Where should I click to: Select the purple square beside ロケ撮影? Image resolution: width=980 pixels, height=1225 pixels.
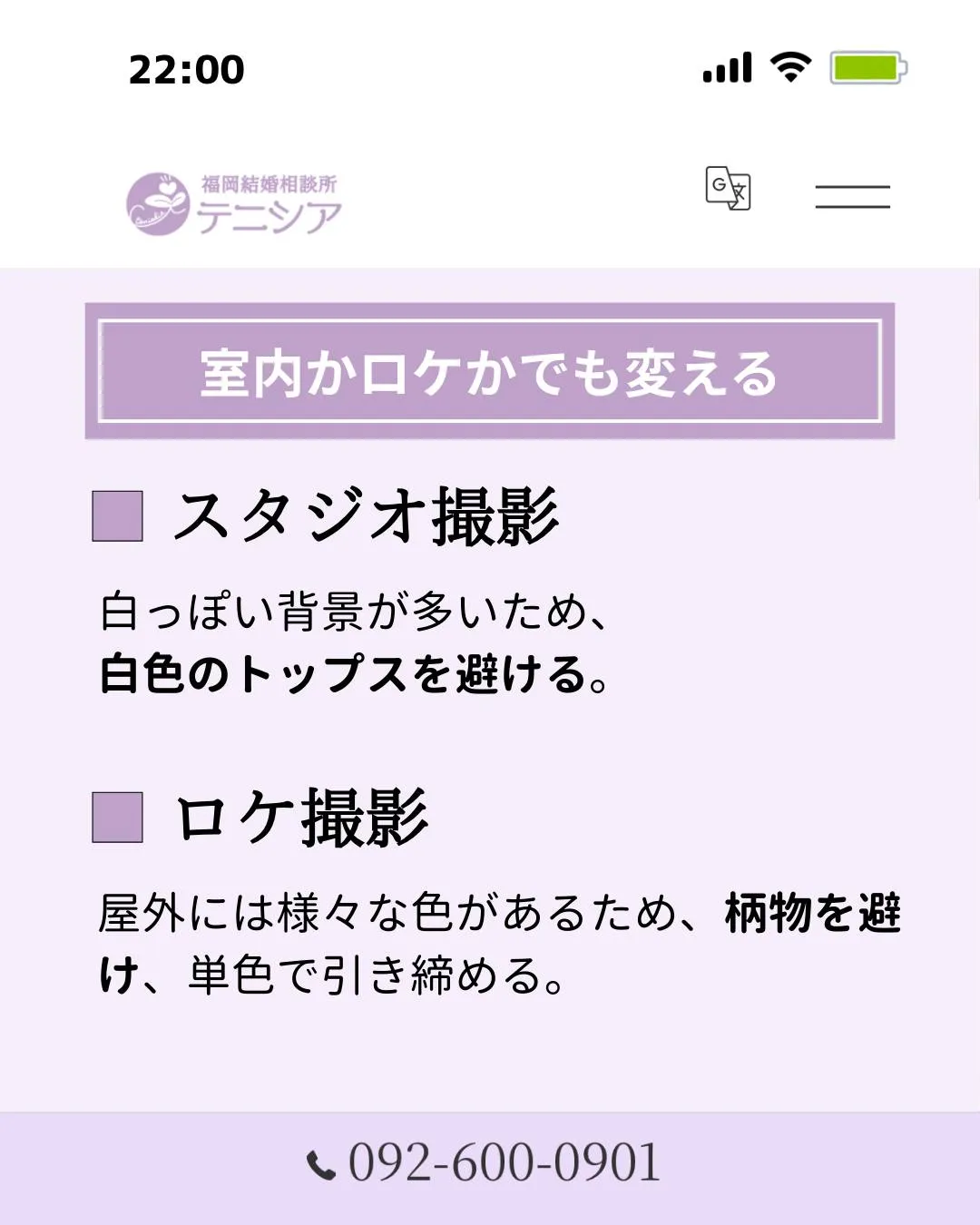[x=118, y=818]
